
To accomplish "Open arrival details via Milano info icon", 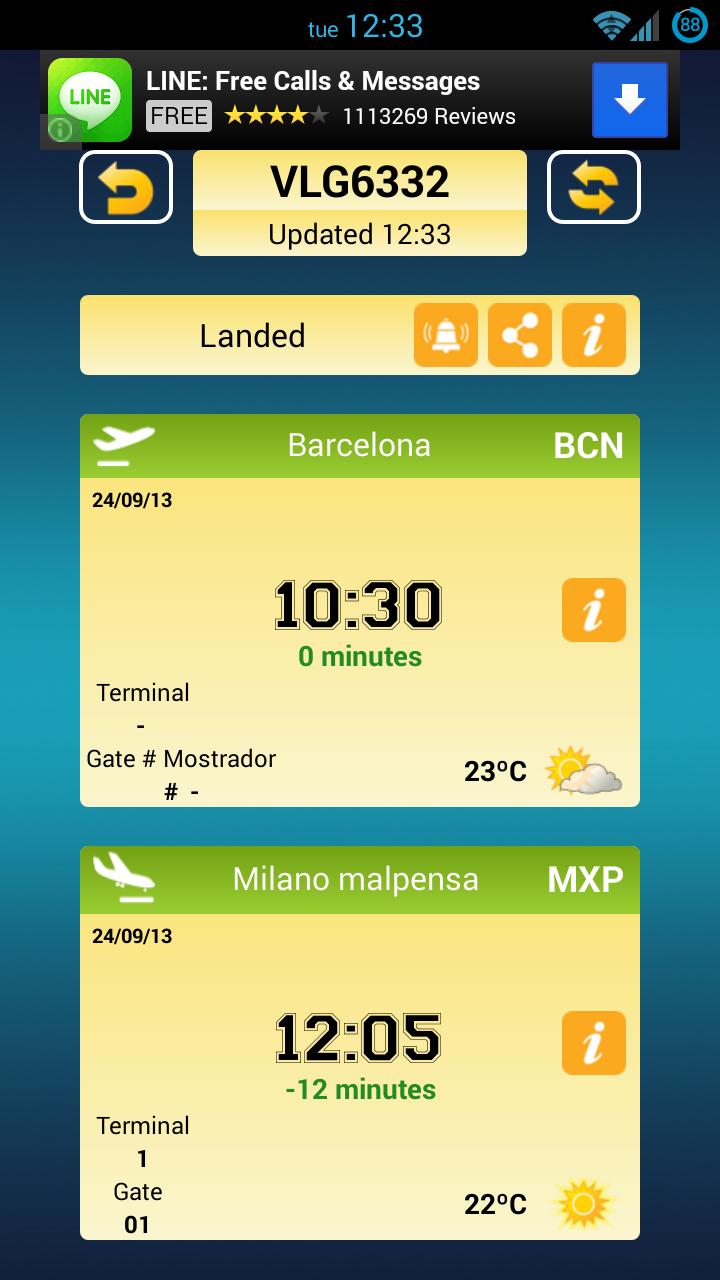I will click(594, 1042).
